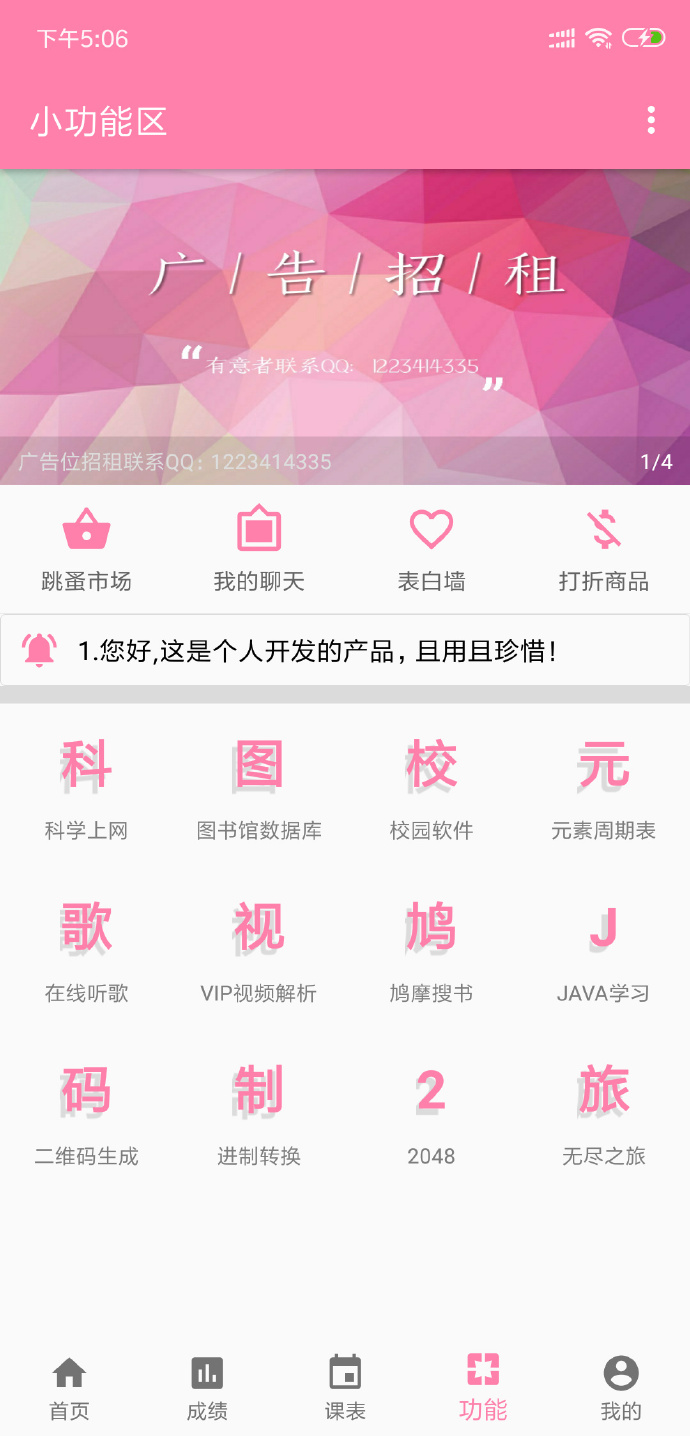The height and width of the screenshot is (1436, 690).
Task: Open 打折商品 discounted goods
Action: pyautogui.click(x=604, y=549)
